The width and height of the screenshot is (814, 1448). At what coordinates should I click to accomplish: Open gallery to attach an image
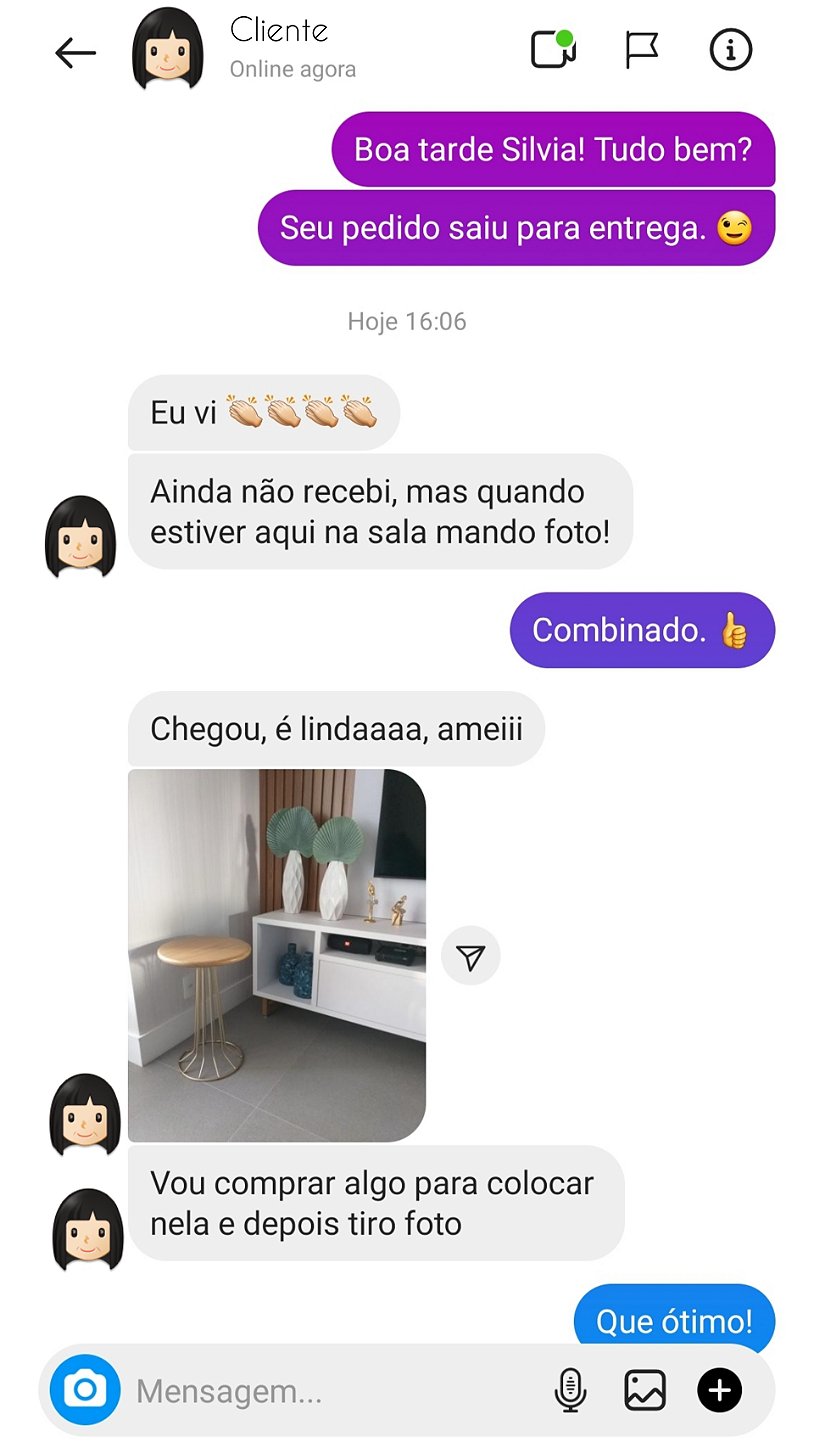click(645, 1390)
